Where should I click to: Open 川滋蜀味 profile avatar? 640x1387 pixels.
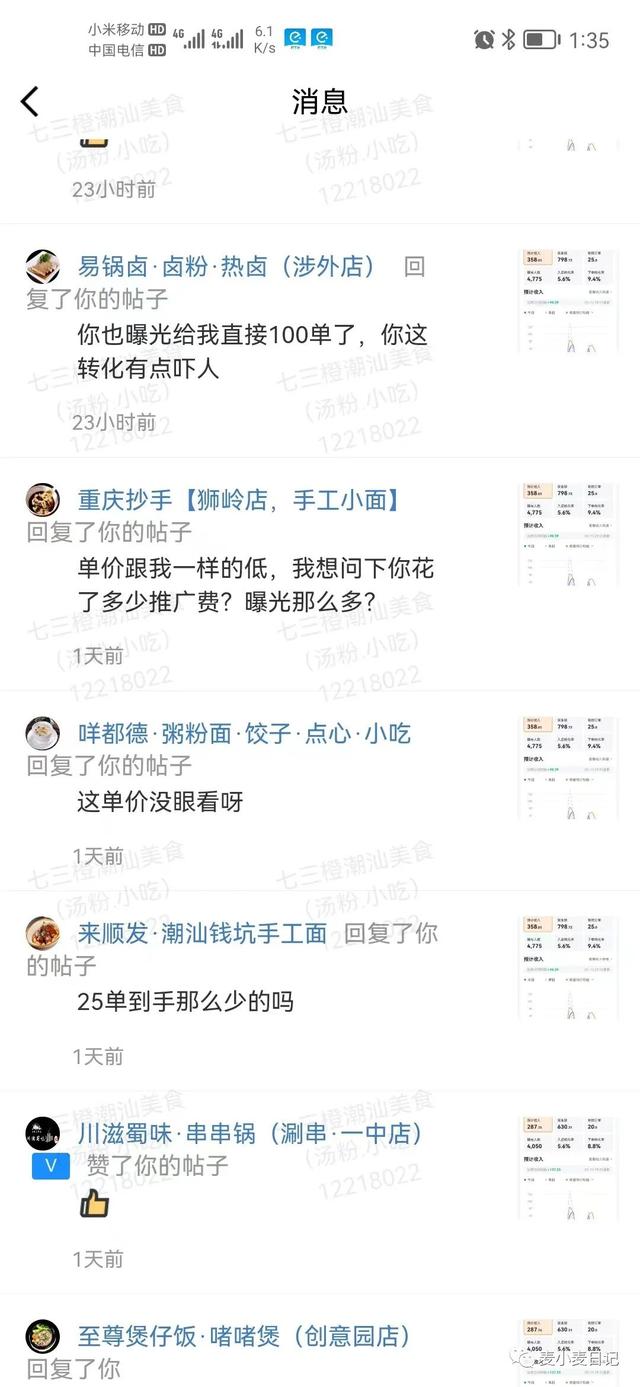click(x=43, y=1134)
